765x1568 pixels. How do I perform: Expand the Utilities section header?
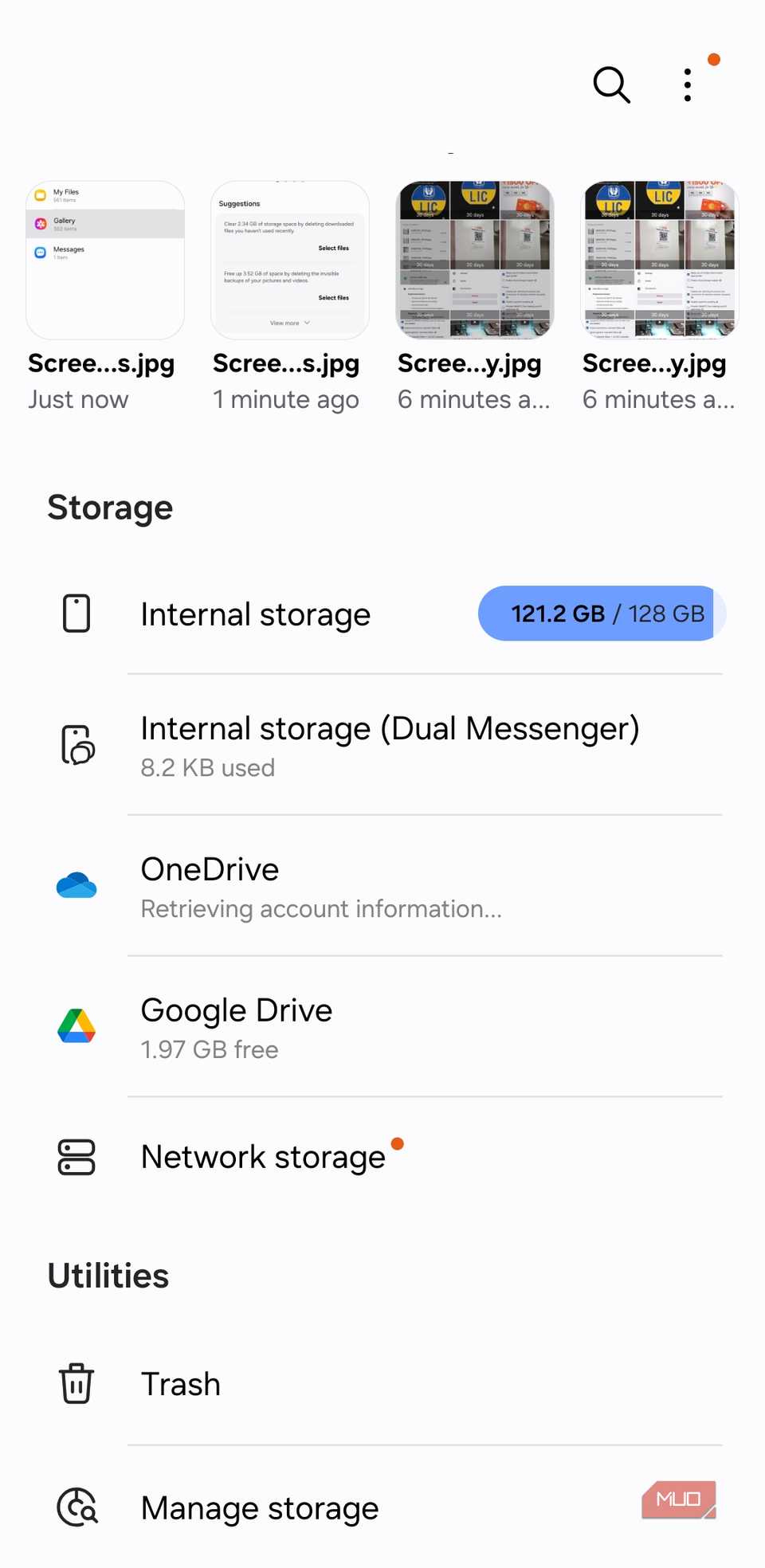pos(108,1275)
